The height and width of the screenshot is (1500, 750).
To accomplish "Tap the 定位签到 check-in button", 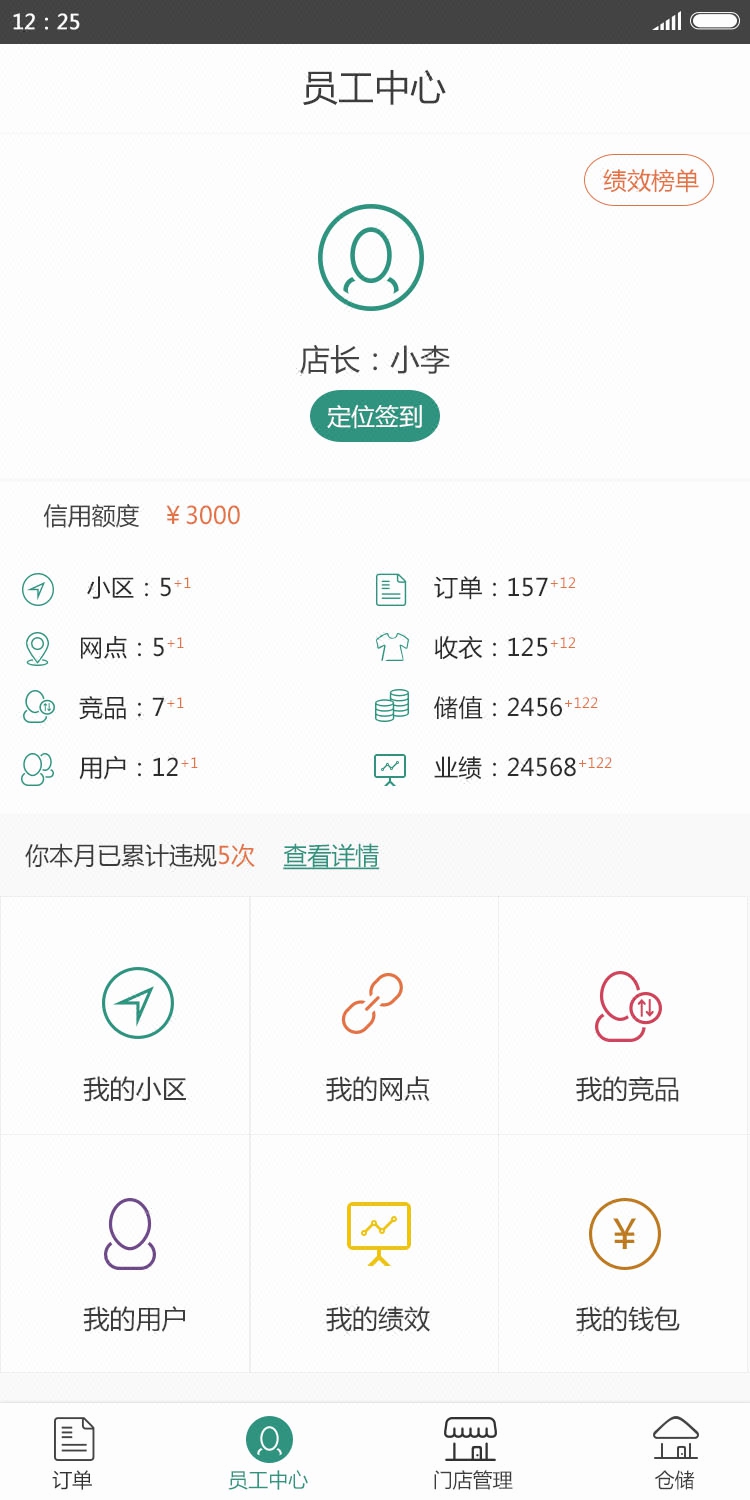I will [x=375, y=416].
